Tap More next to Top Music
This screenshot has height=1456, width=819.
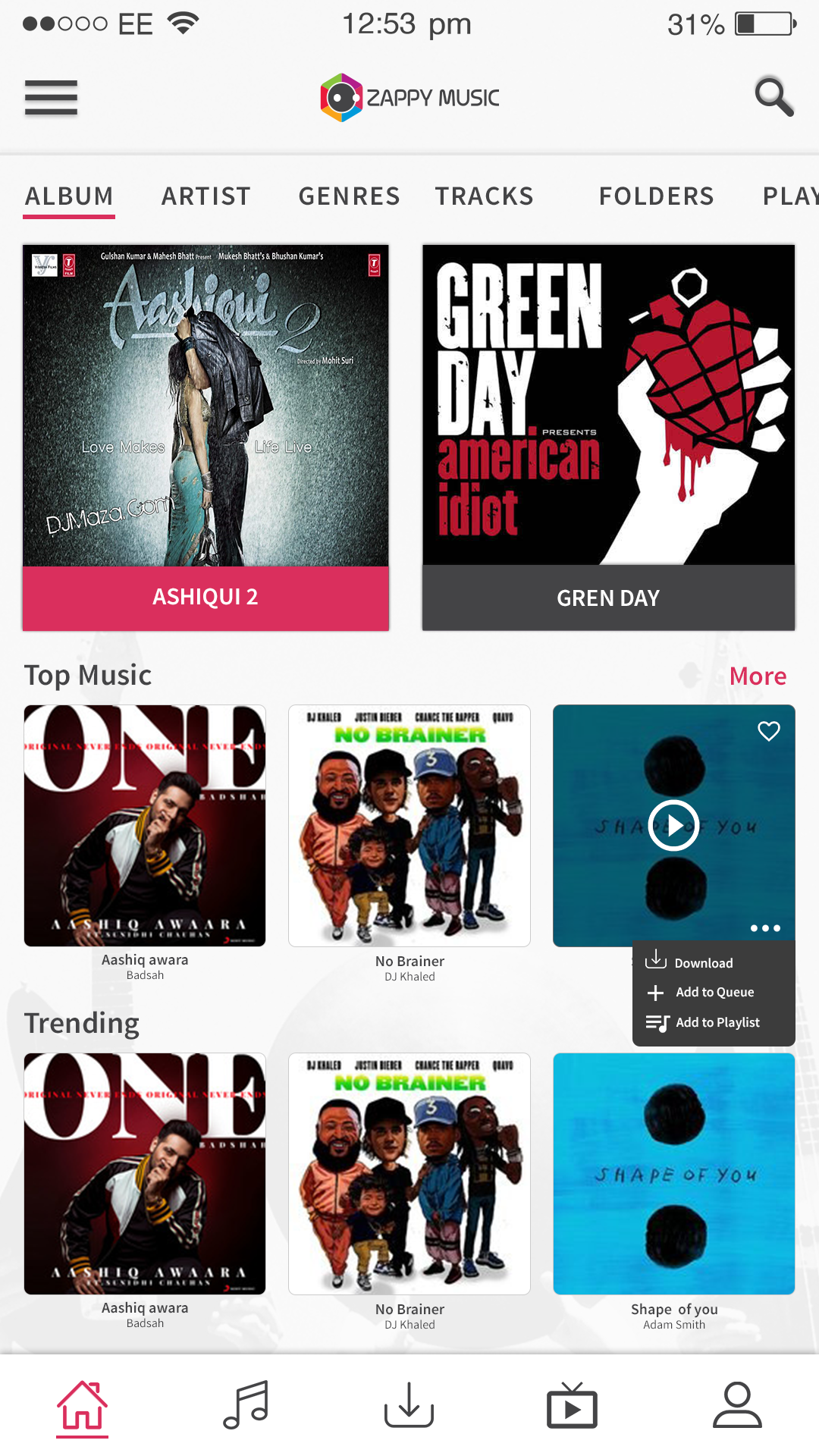click(758, 676)
